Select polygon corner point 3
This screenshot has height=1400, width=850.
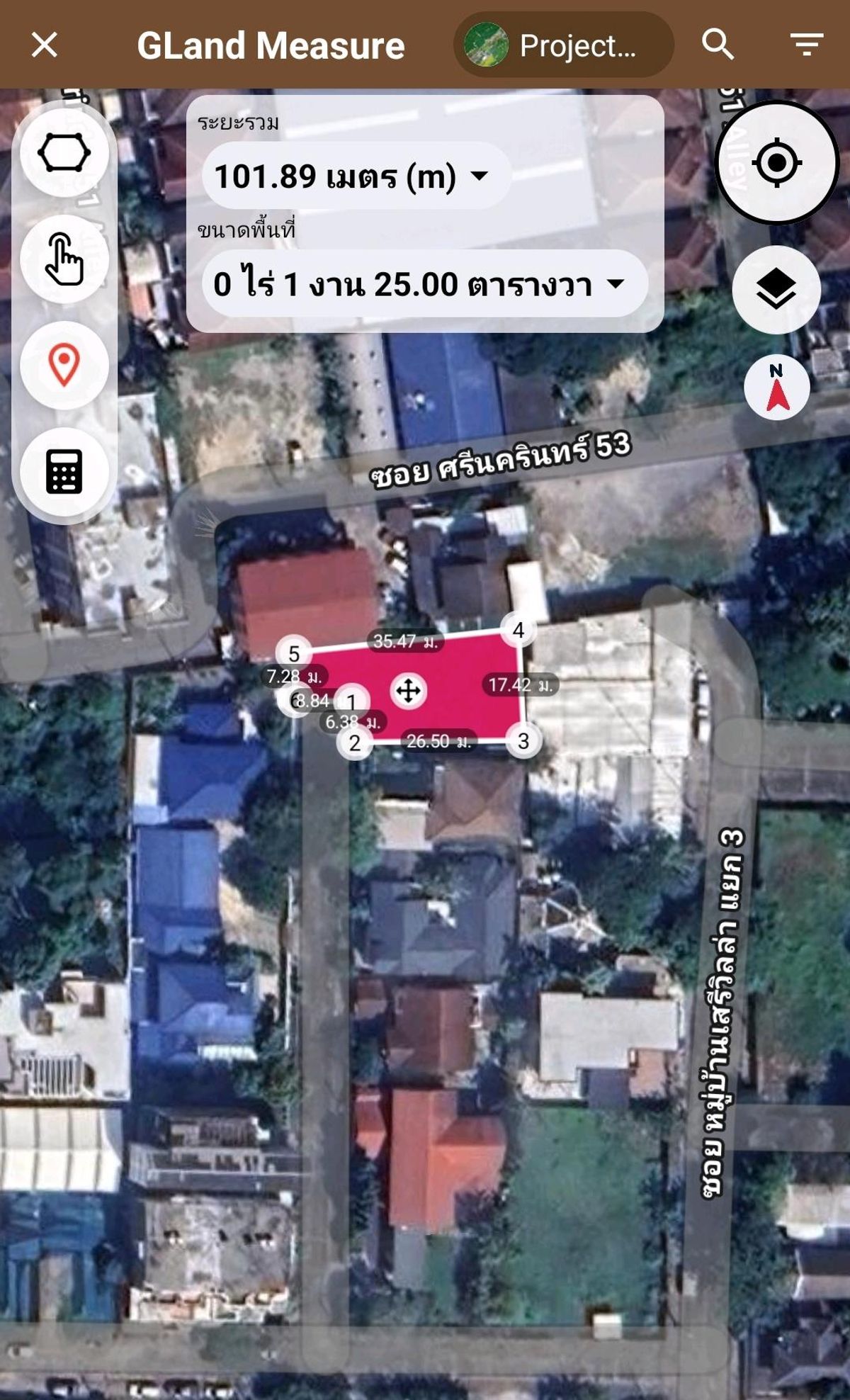click(x=523, y=741)
